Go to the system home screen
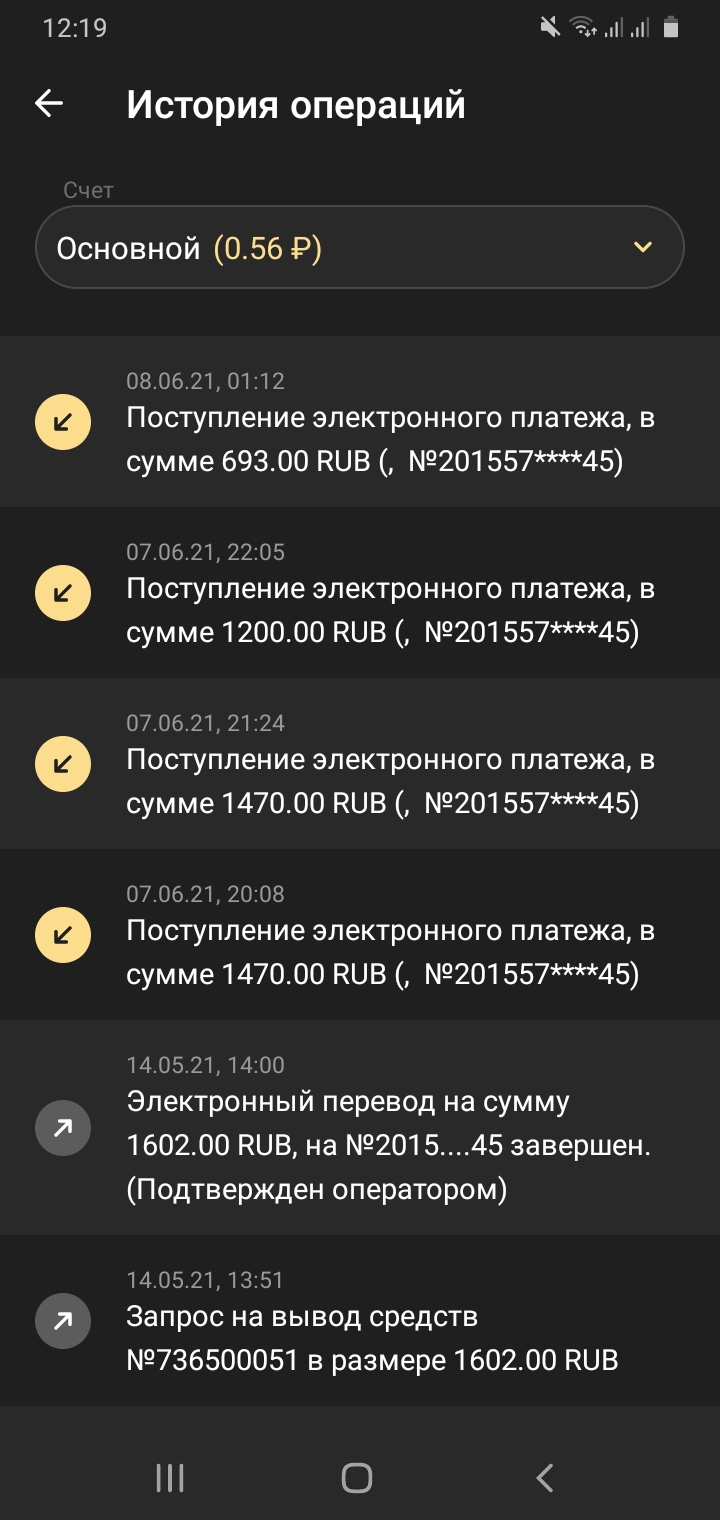Viewport: 720px width, 1520px height. click(357, 1478)
